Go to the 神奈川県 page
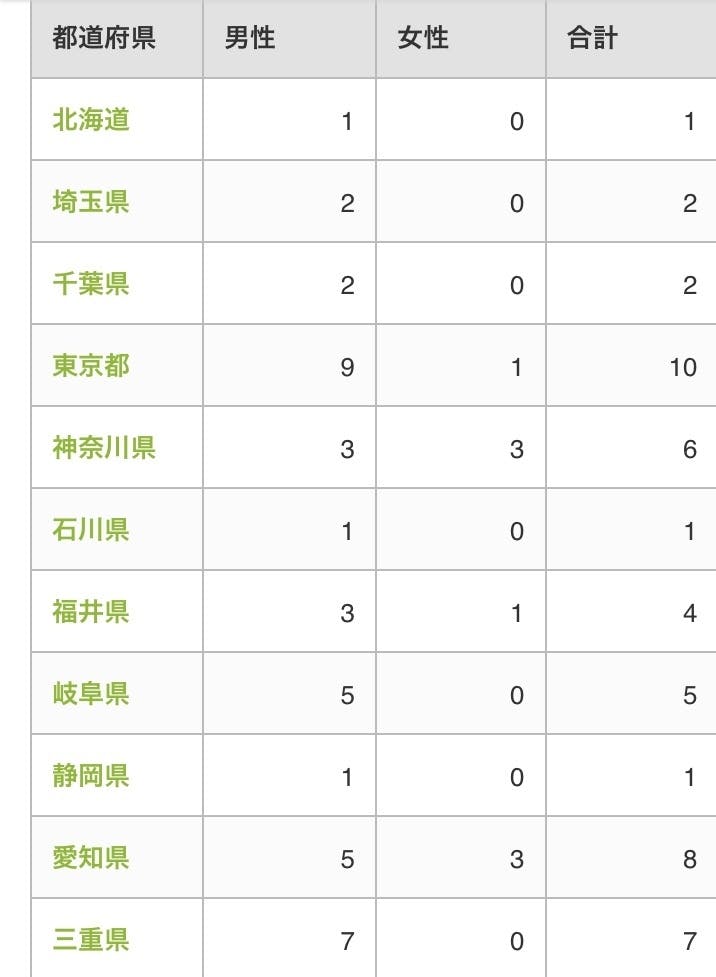The width and height of the screenshot is (716, 977). tap(104, 448)
